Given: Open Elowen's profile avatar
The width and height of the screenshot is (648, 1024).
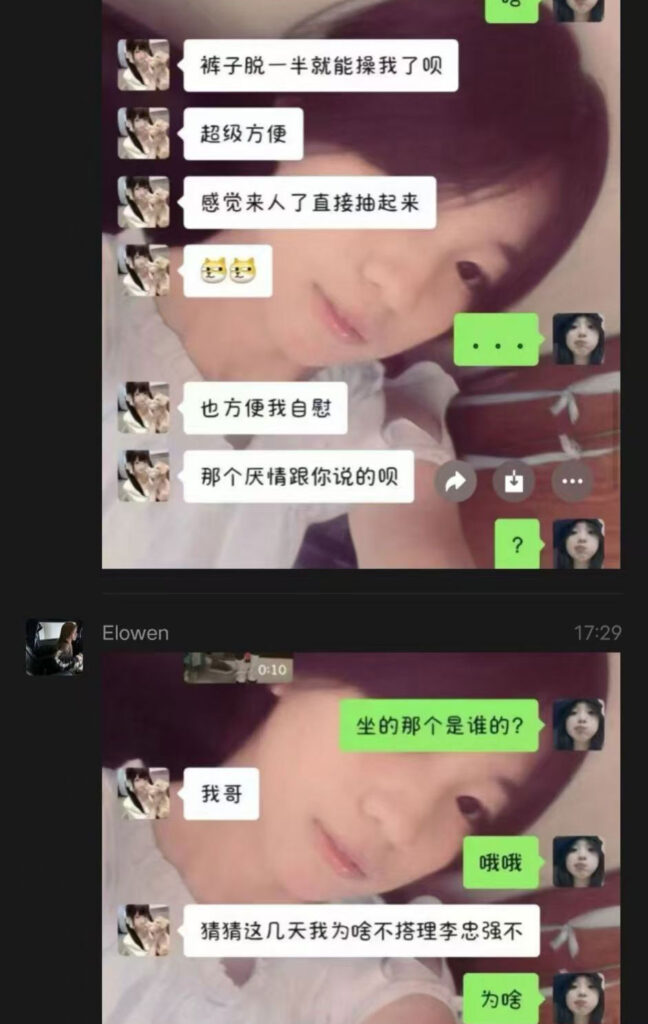Looking at the screenshot, I should coord(54,647).
